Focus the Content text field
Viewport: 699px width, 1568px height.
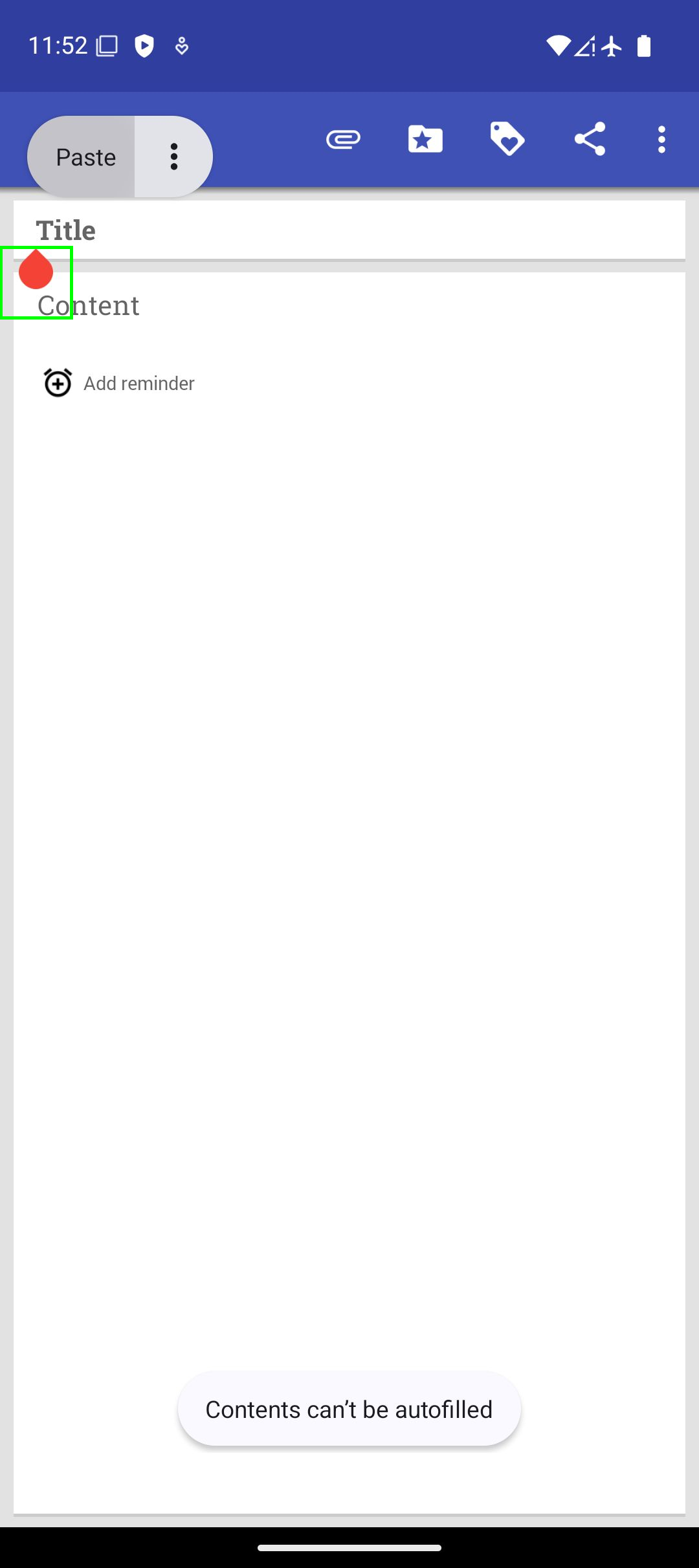pyautogui.click(x=349, y=306)
